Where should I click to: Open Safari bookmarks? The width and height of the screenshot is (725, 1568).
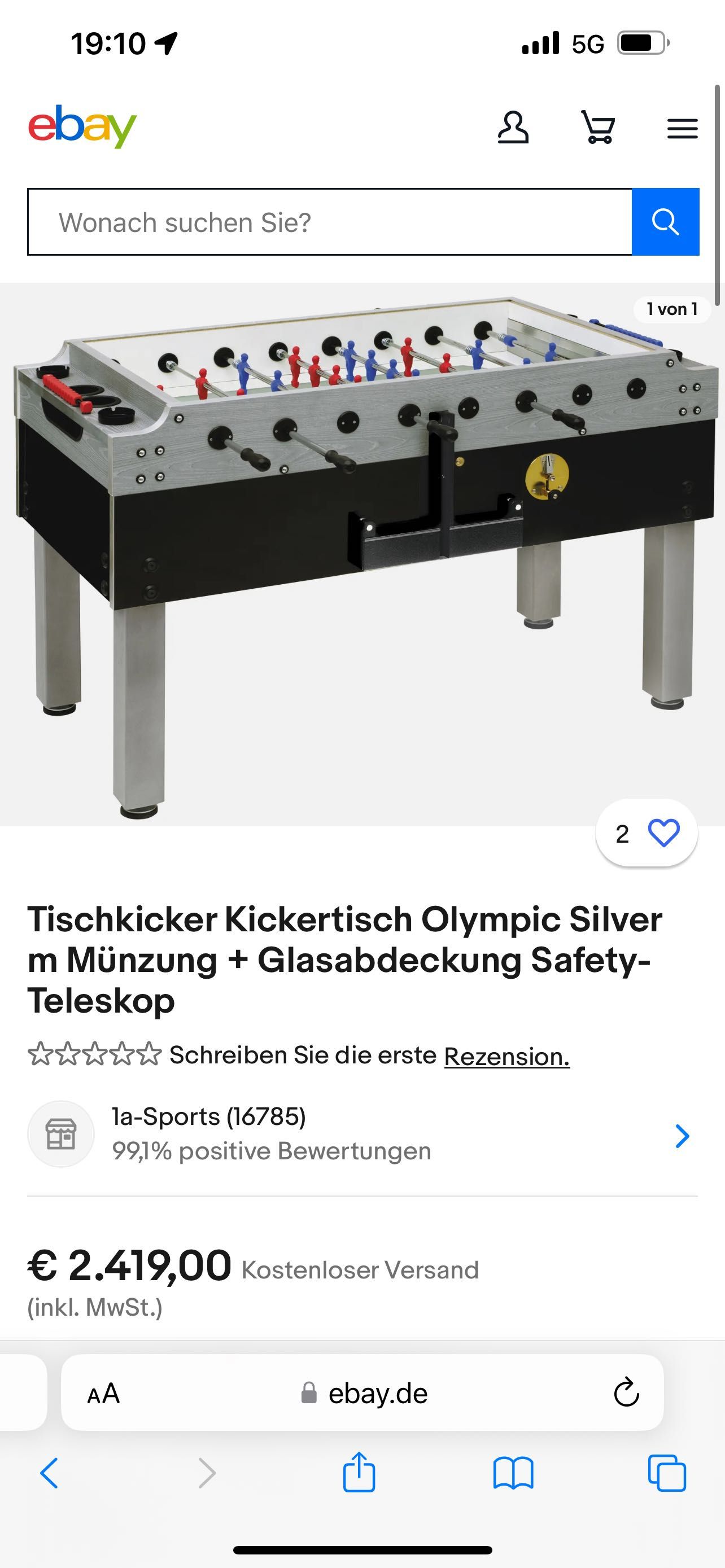[513, 1473]
